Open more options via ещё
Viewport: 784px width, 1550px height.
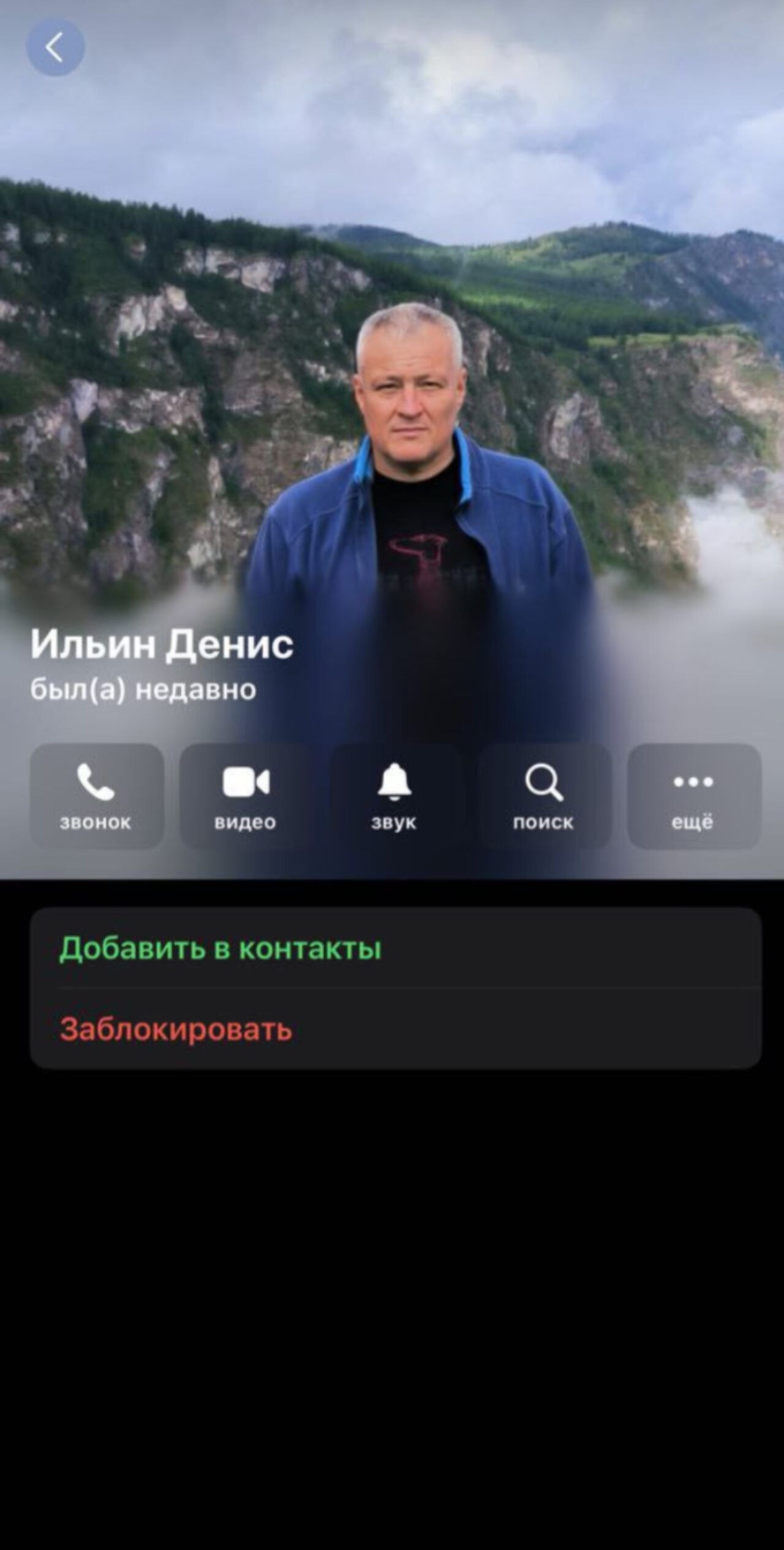pos(693,796)
